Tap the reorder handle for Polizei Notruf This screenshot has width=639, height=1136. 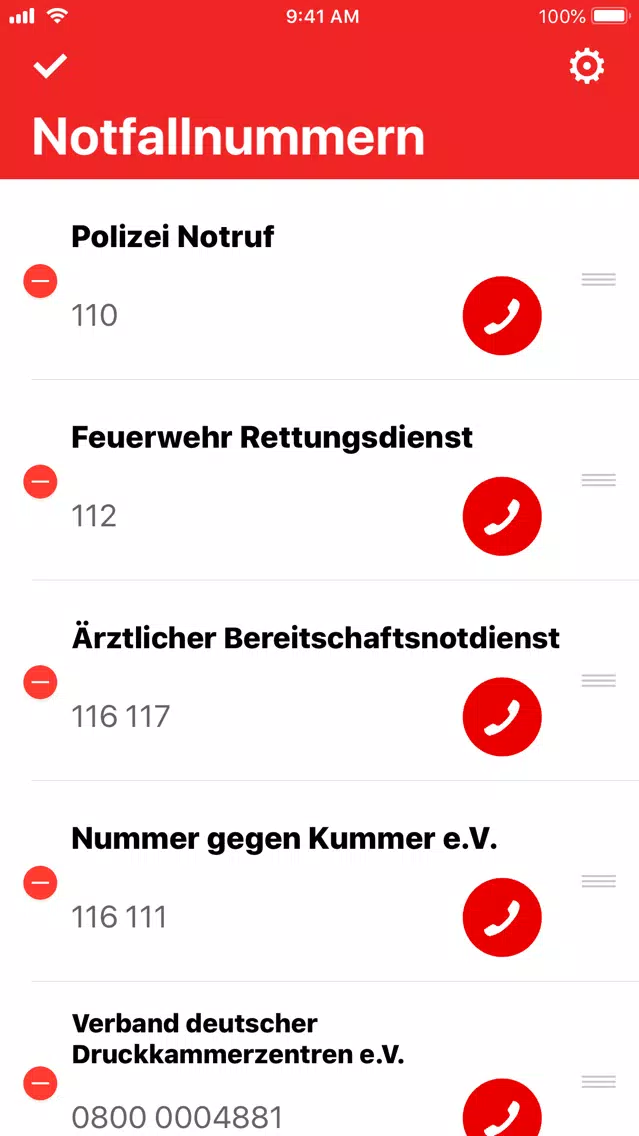(x=598, y=279)
